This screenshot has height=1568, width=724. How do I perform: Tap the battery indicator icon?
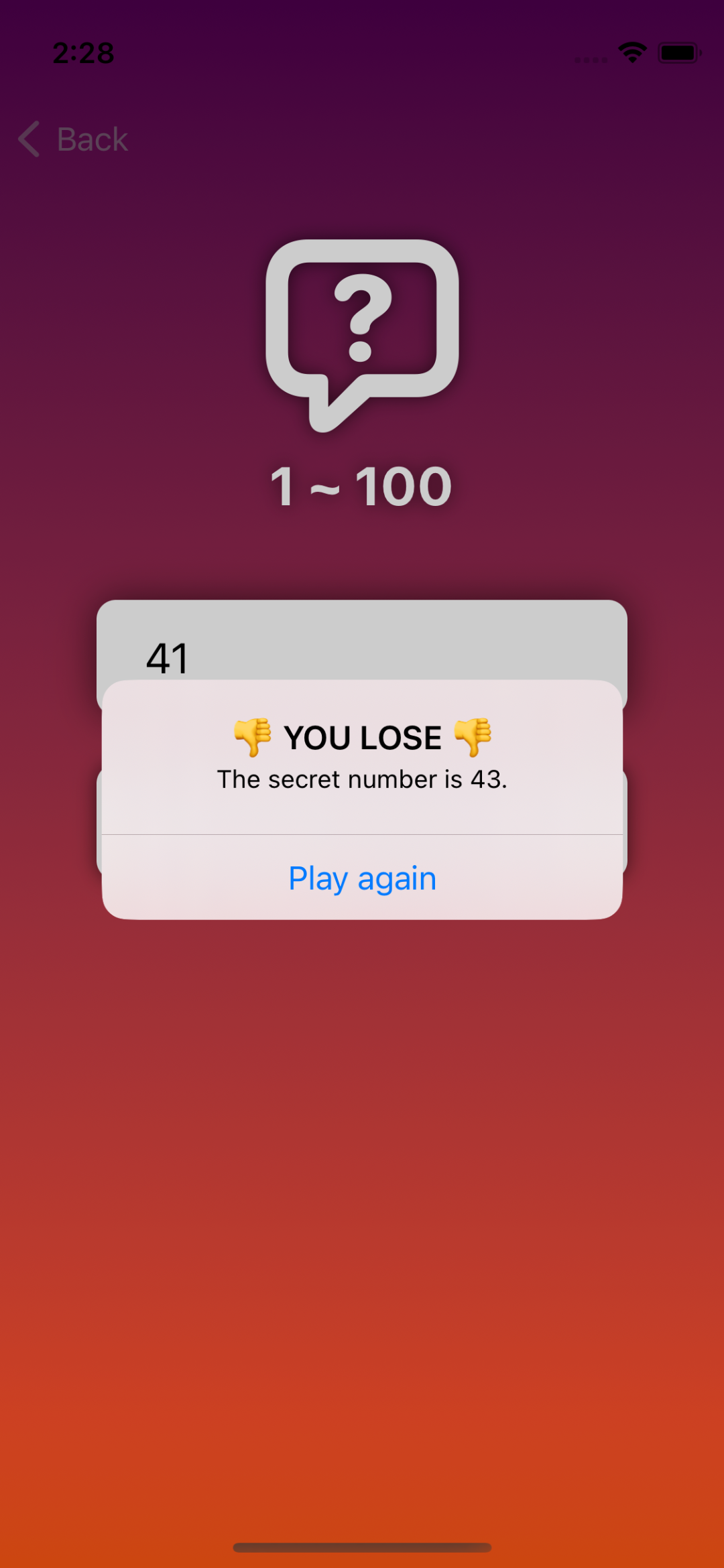pos(678,52)
